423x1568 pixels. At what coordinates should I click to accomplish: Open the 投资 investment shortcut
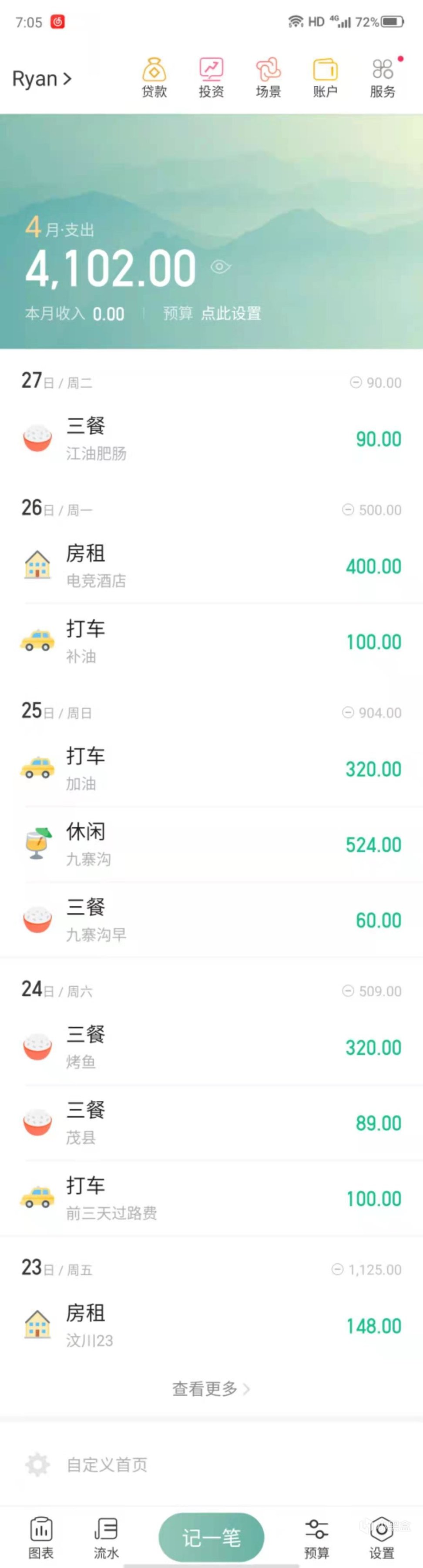211,78
